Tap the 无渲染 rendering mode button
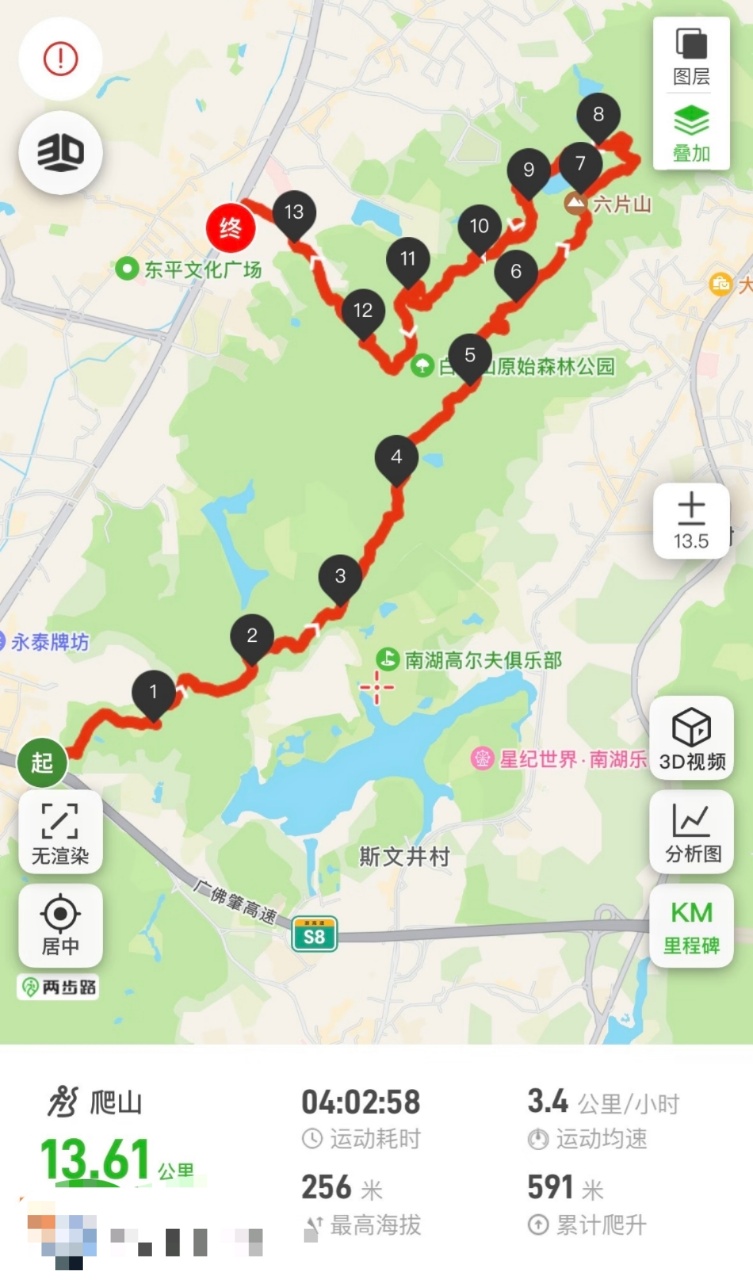 click(60, 831)
